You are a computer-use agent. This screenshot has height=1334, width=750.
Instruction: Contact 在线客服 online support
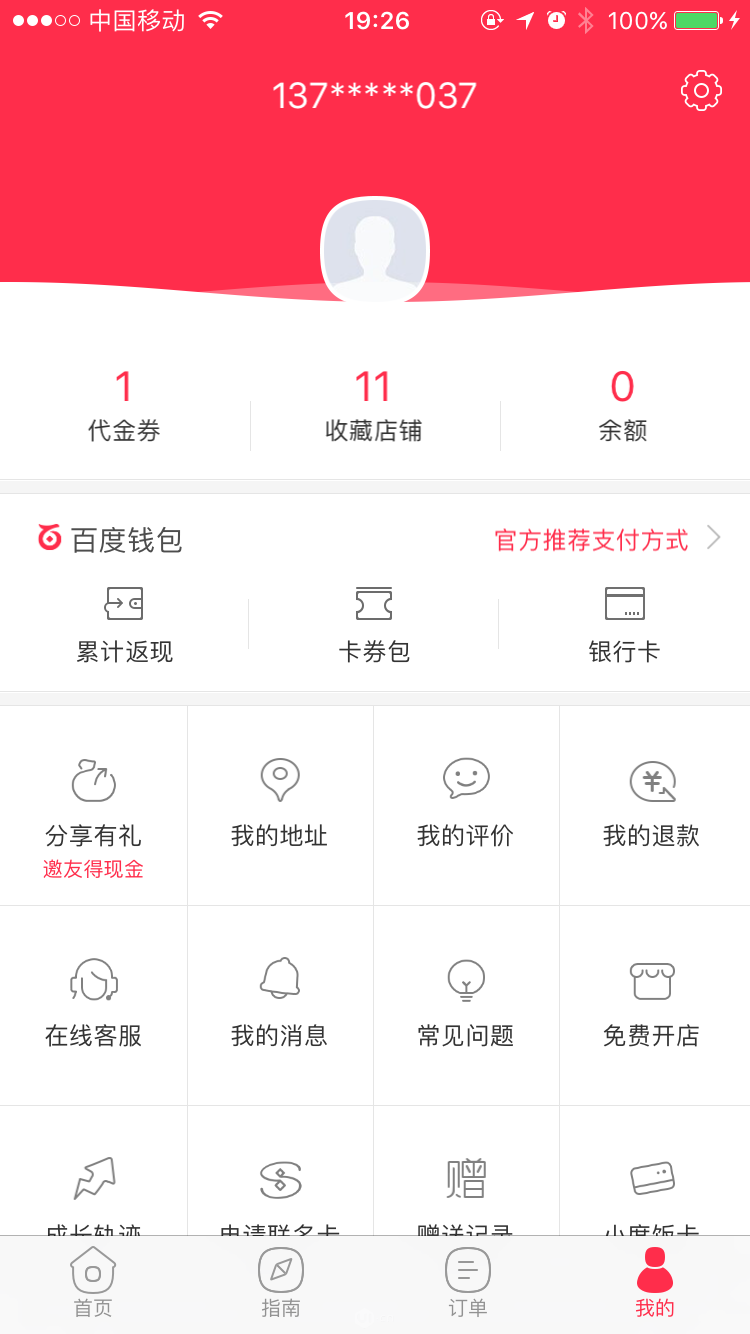[93, 1006]
